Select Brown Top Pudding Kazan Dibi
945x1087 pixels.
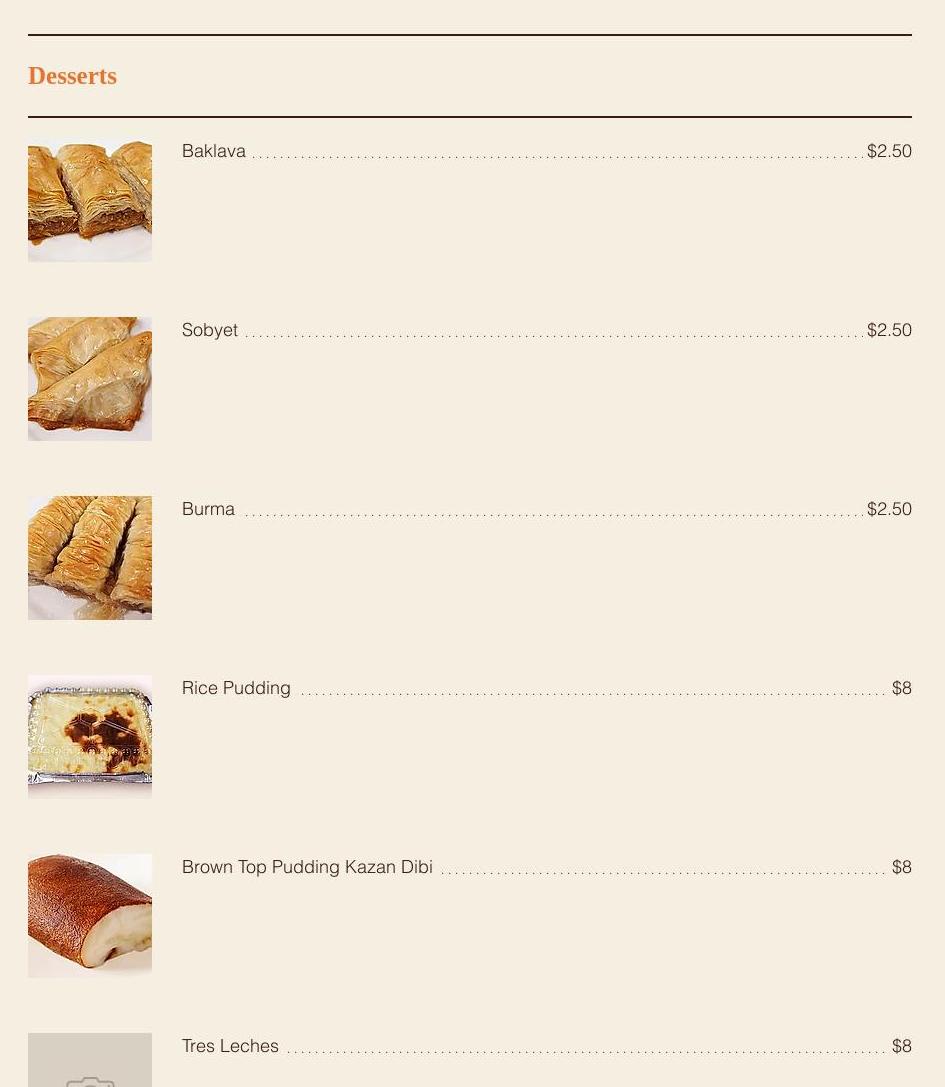click(x=307, y=867)
